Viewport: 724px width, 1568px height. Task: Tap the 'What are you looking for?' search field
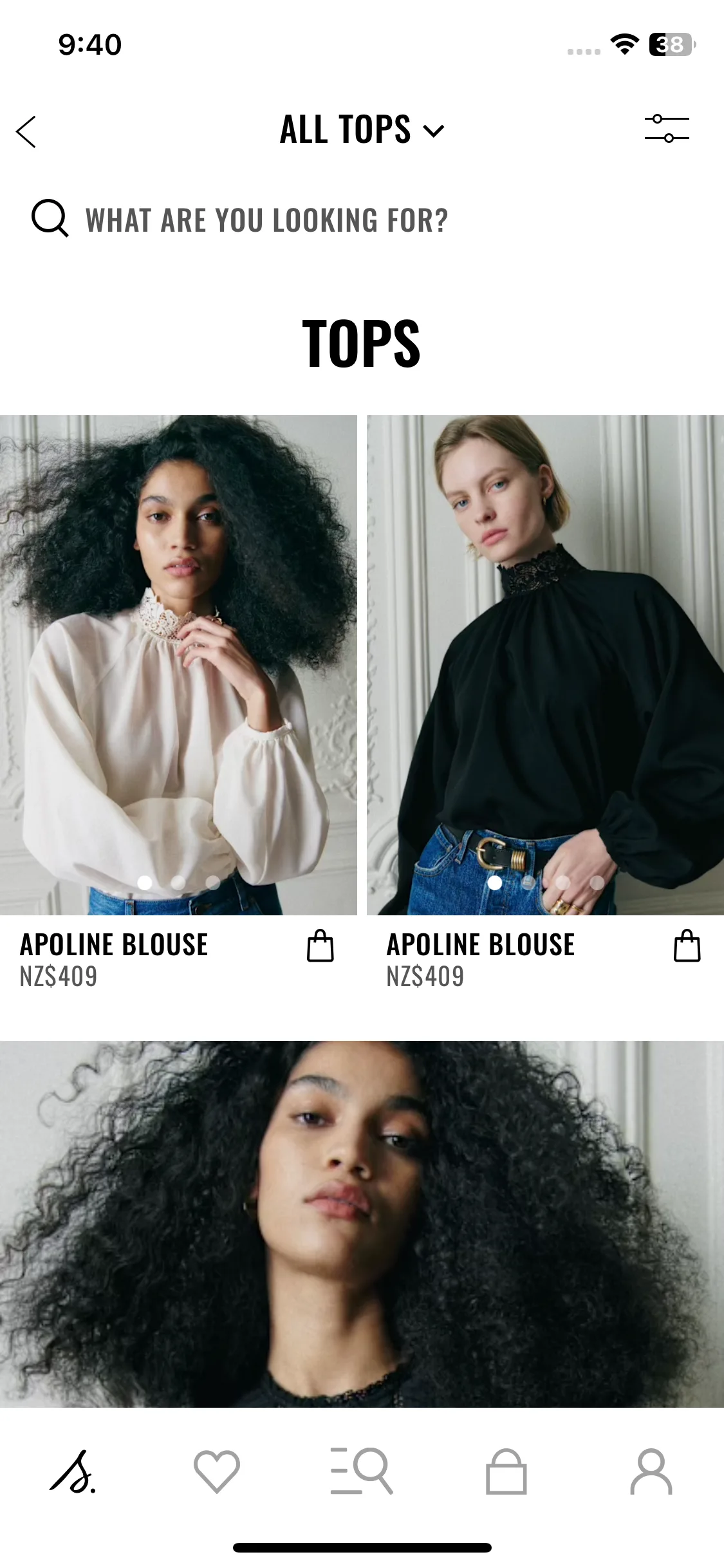[x=266, y=220]
